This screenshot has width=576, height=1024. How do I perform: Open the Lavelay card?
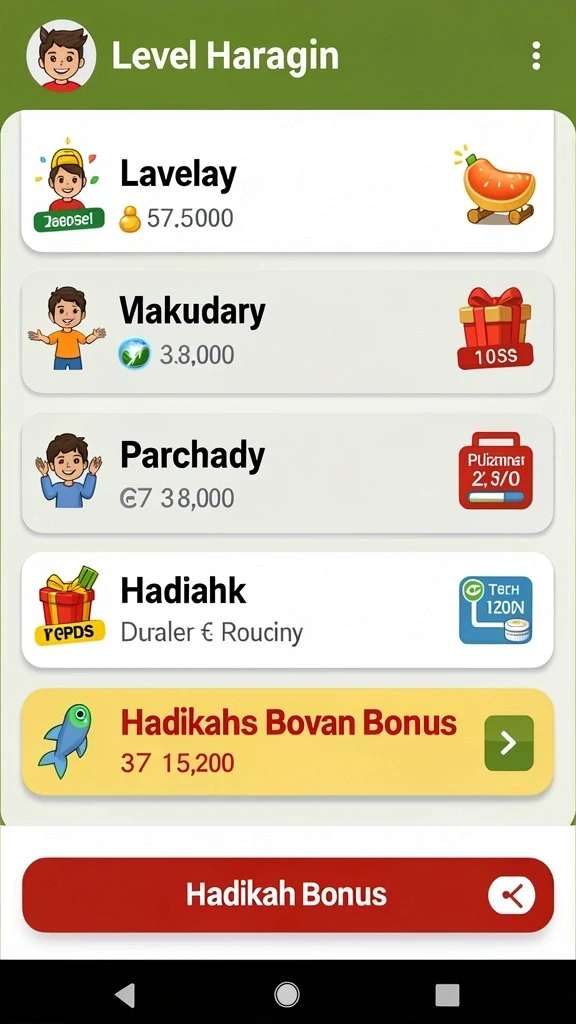pyautogui.click(x=287, y=182)
